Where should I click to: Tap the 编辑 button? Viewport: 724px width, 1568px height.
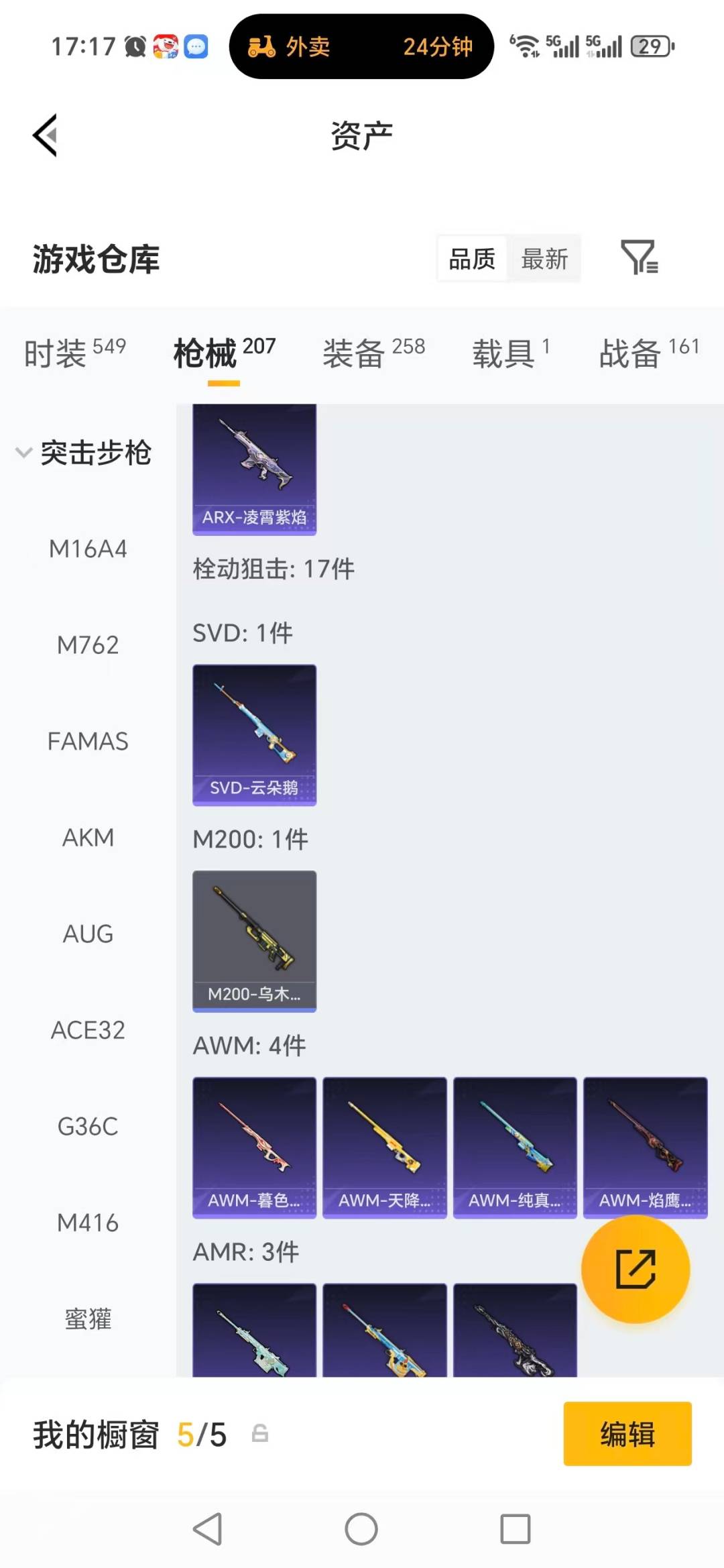tap(627, 1434)
